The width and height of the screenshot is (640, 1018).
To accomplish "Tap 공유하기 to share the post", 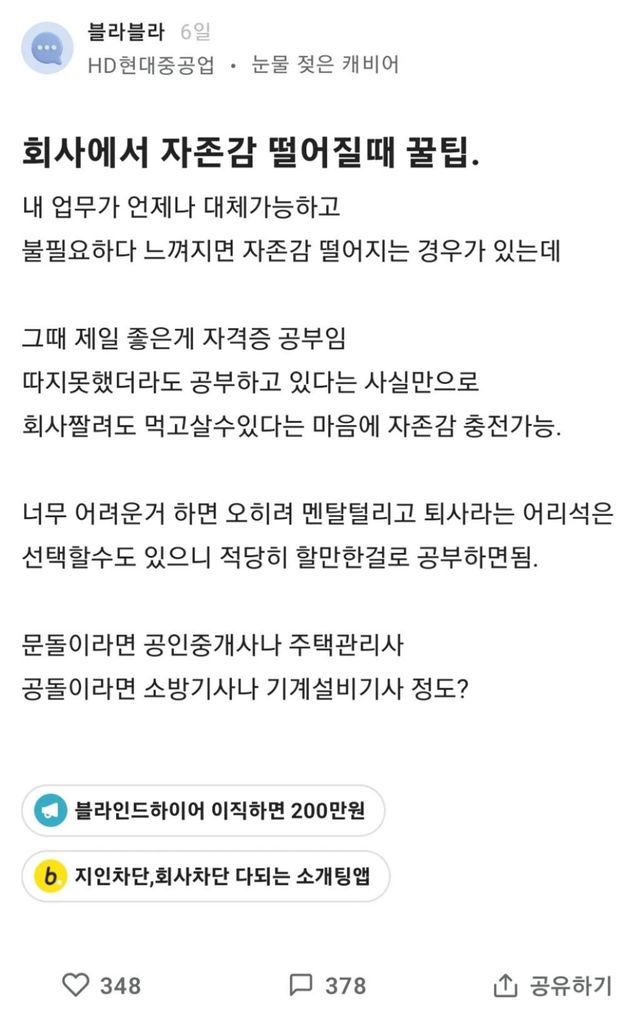I will [553, 985].
